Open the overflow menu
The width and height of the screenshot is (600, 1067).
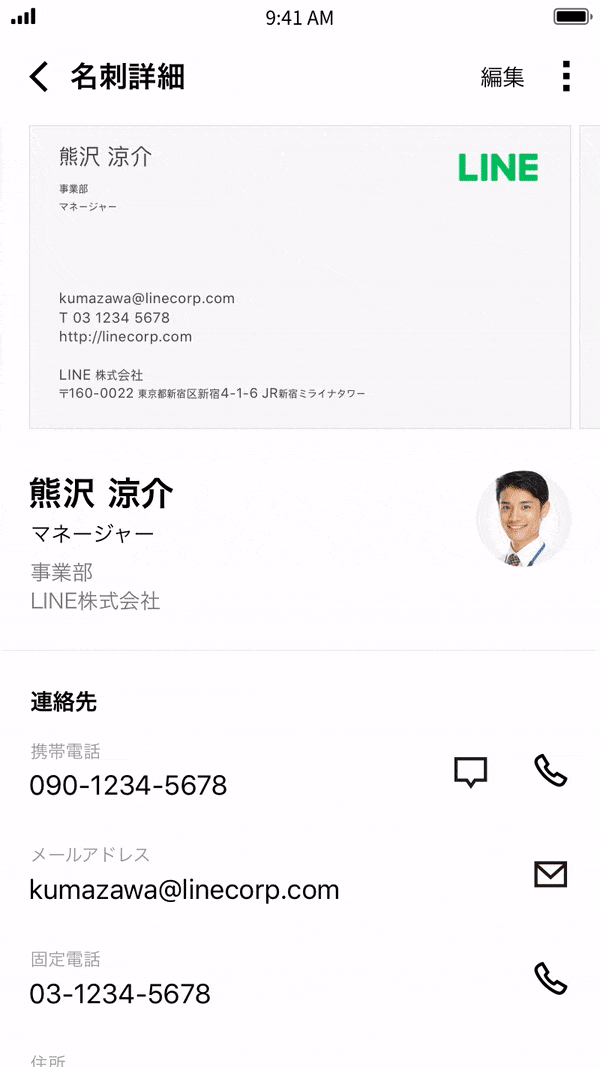point(566,77)
